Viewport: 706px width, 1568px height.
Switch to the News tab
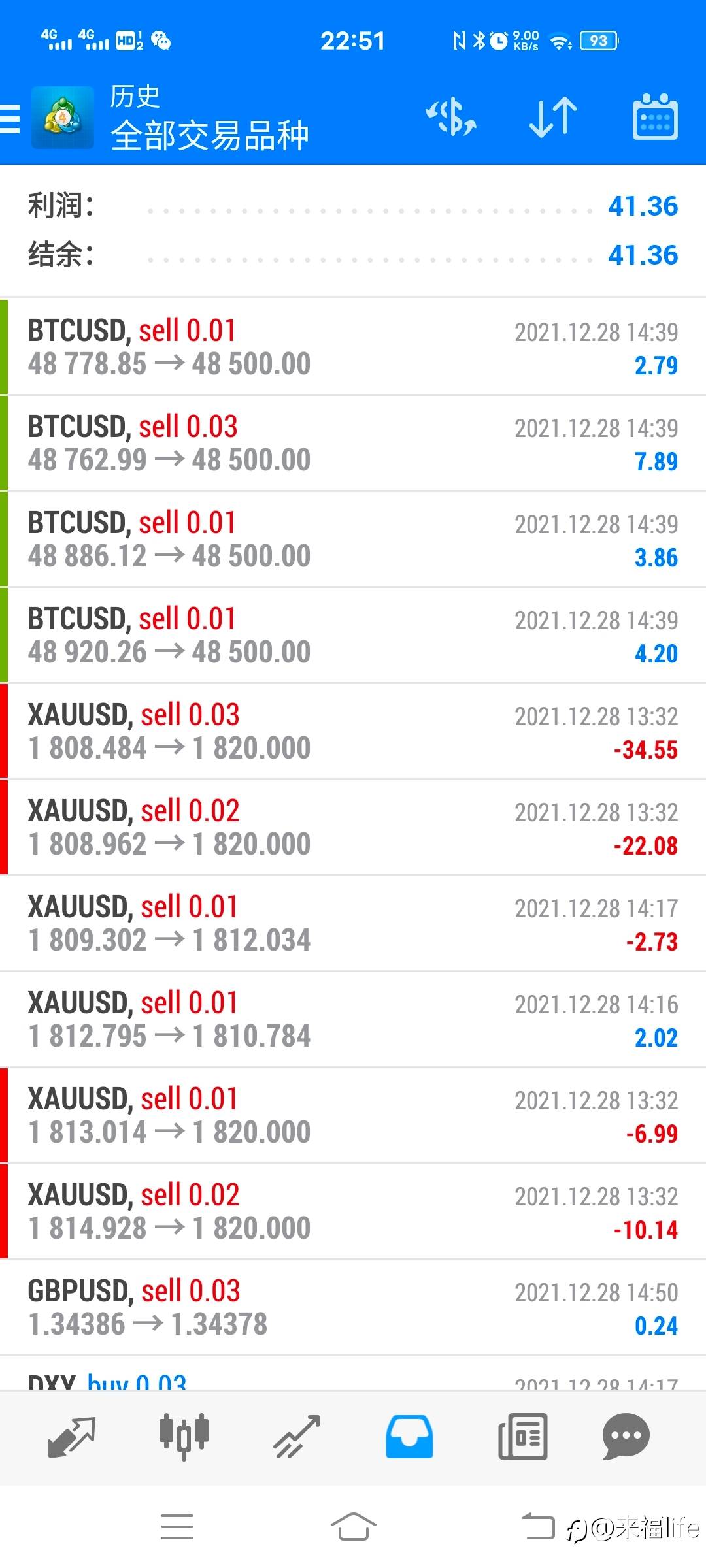tap(522, 1437)
